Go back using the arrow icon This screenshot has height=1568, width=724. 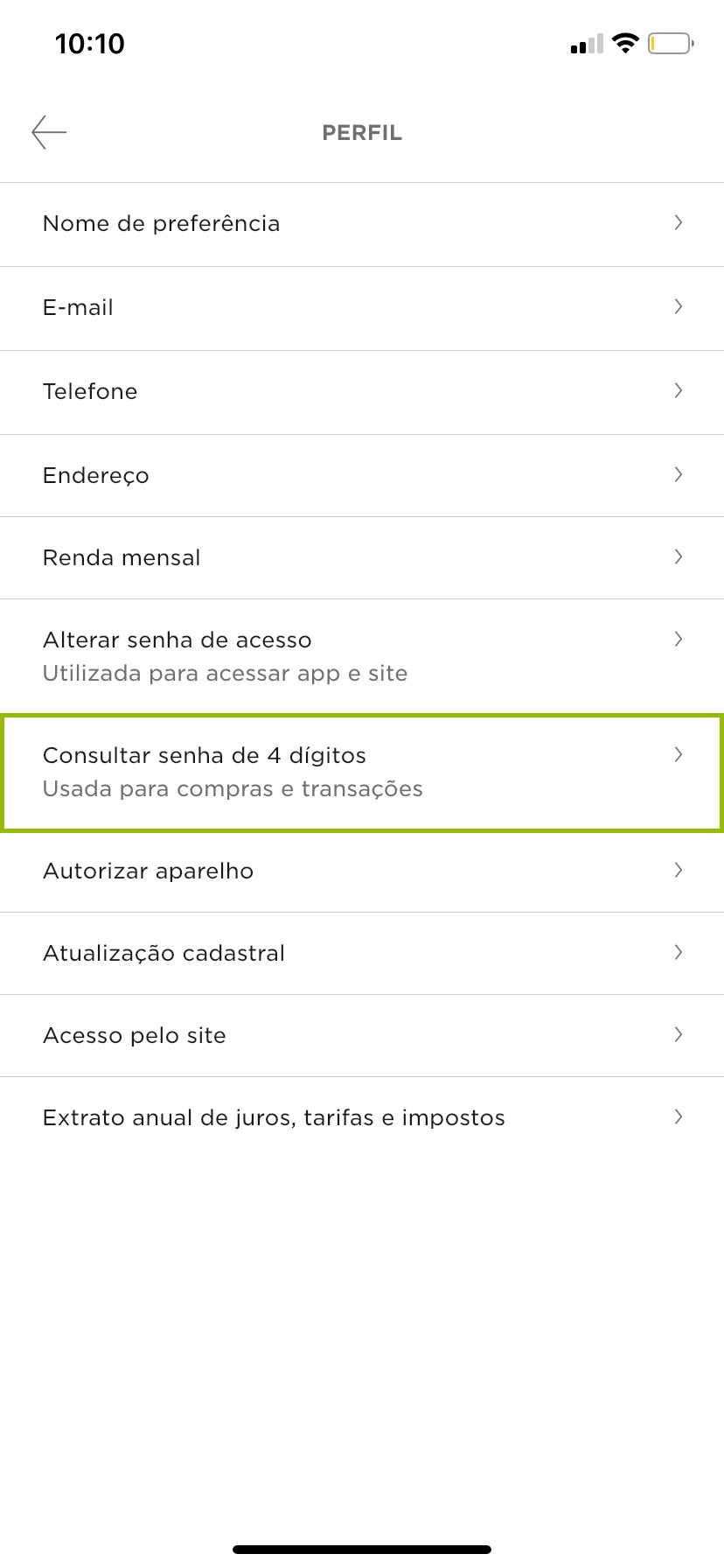click(49, 132)
